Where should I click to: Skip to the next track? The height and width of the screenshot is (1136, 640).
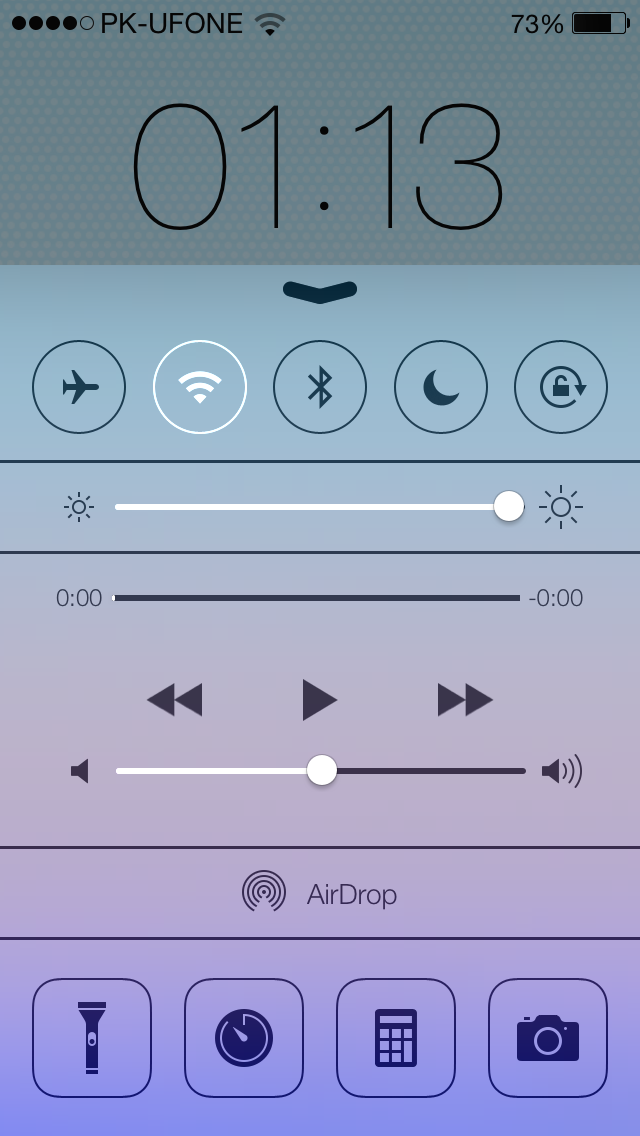pyautogui.click(x=465, y=700)
